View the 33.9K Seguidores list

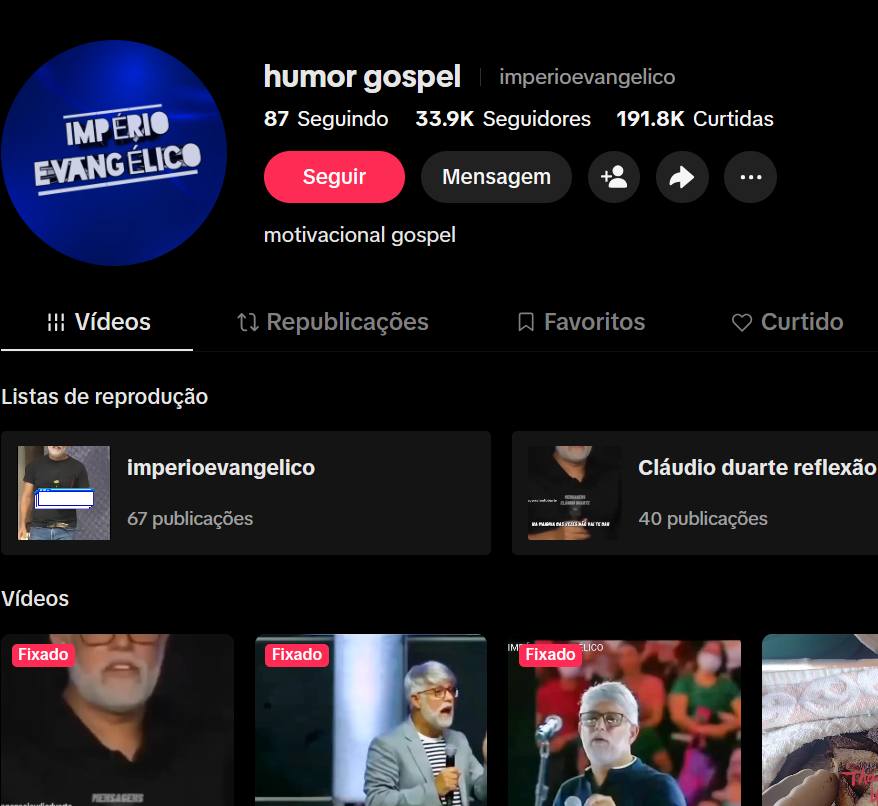coord(503,119)
